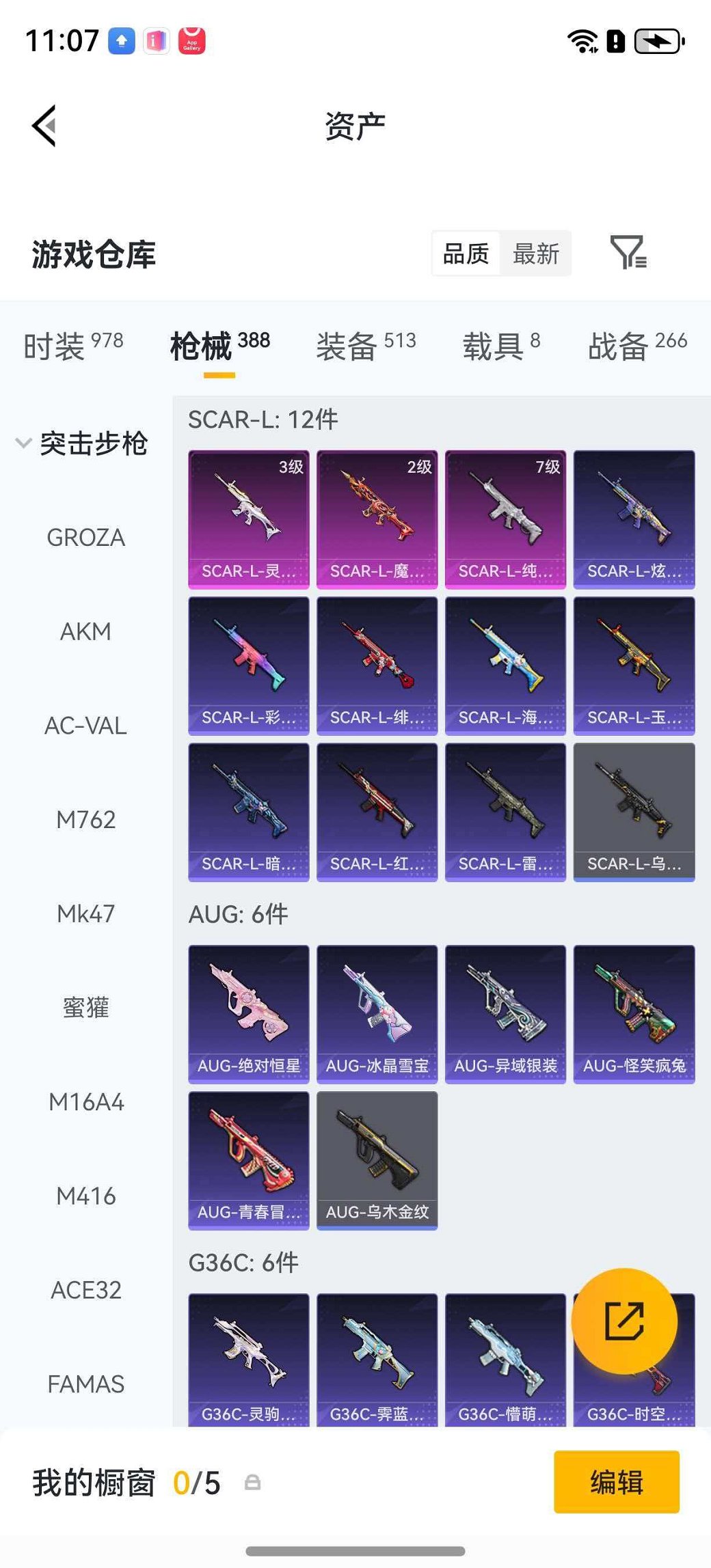Select AKM in the weapon list

pos(86,631)
